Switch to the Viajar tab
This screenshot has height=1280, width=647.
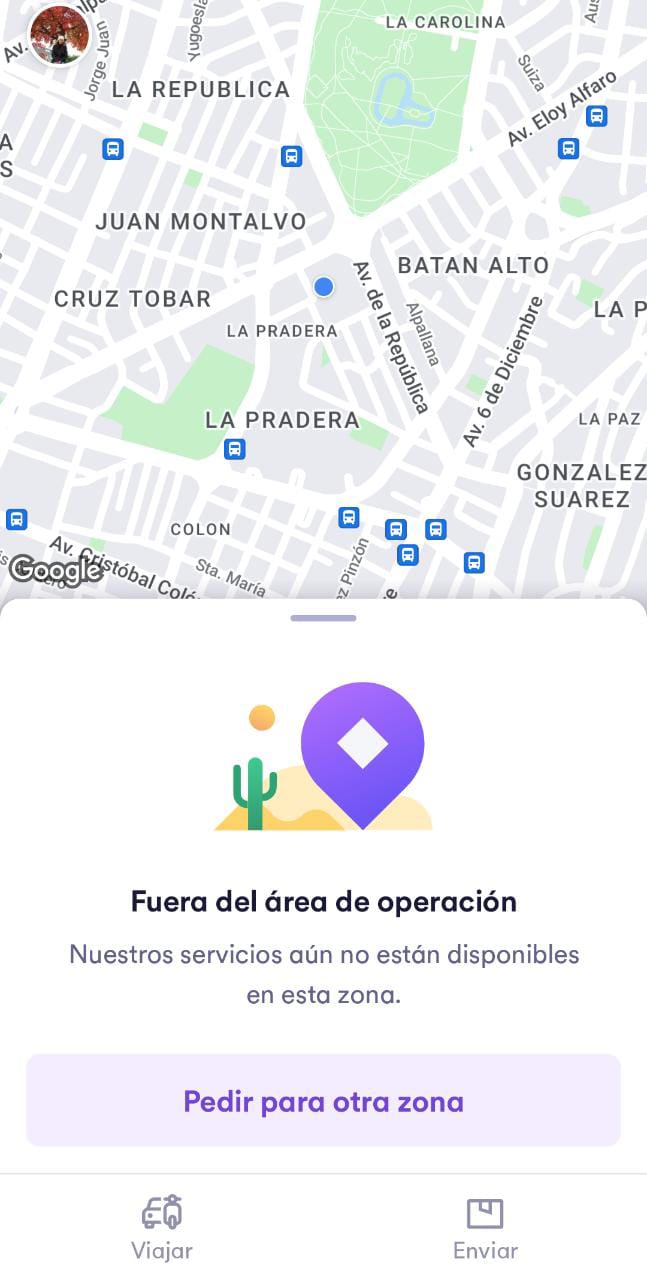(162, 1228)
